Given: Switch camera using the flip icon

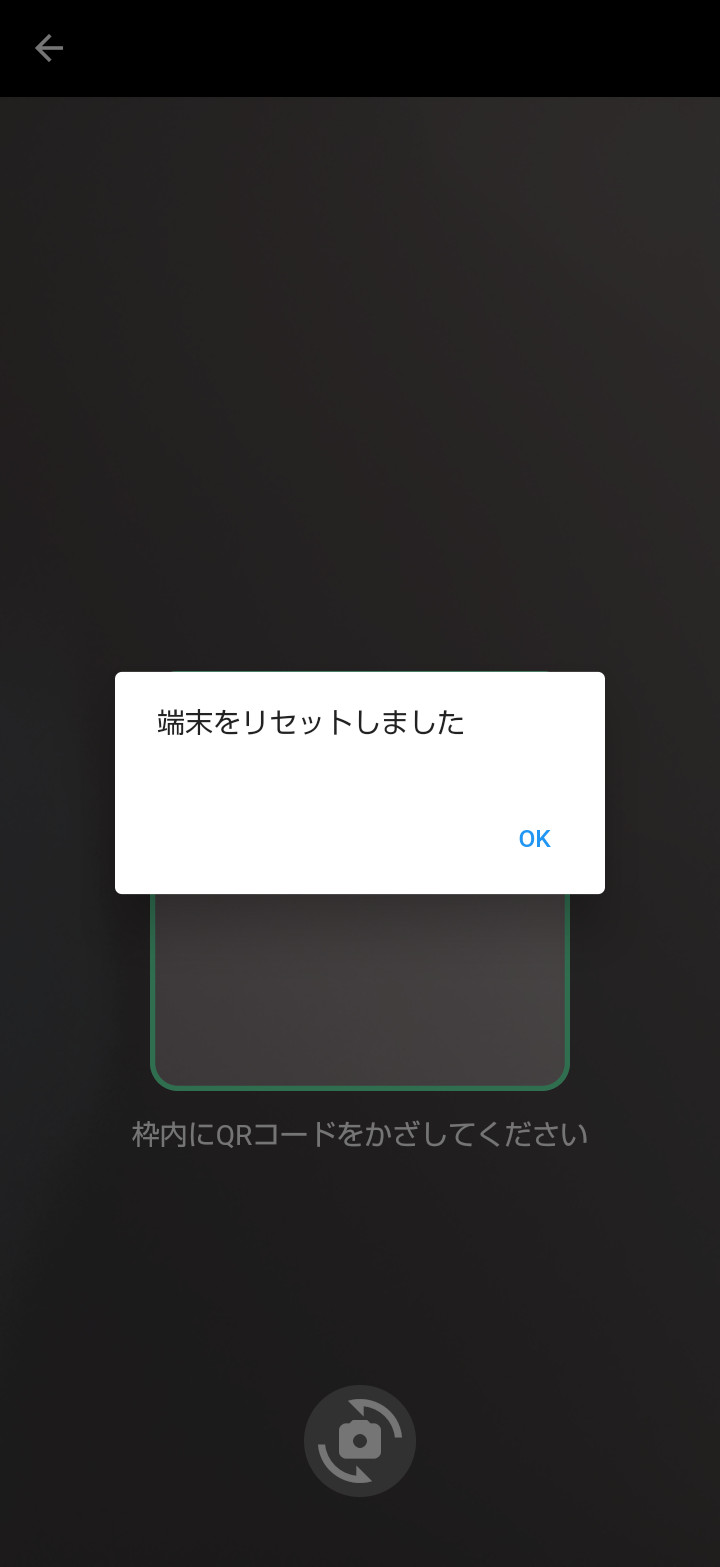Looking at the screenshot, I should tap(360, 1440).
